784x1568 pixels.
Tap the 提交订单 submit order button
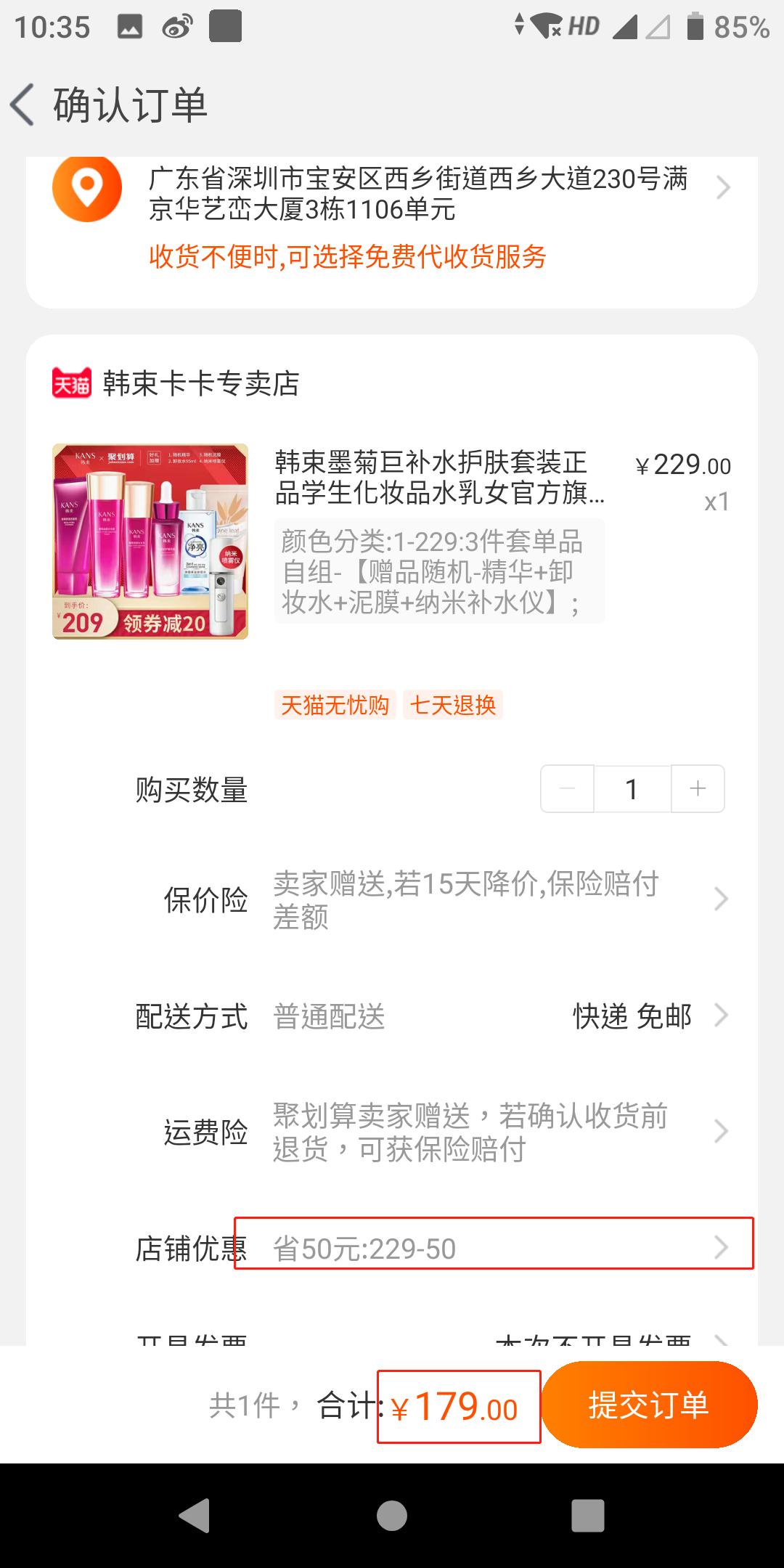click(x=648, y=1405)
